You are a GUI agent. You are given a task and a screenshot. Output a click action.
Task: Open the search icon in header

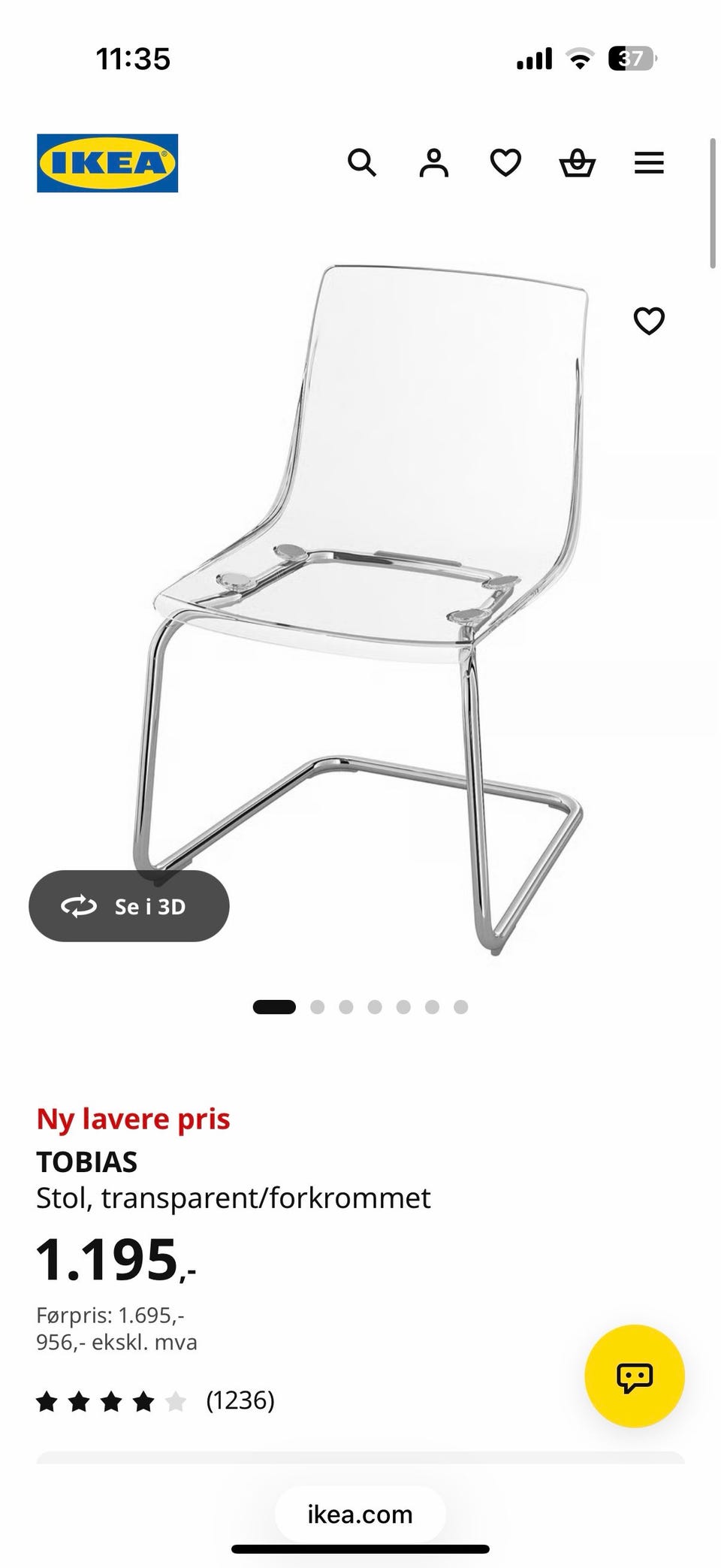(x=362, y=162)
